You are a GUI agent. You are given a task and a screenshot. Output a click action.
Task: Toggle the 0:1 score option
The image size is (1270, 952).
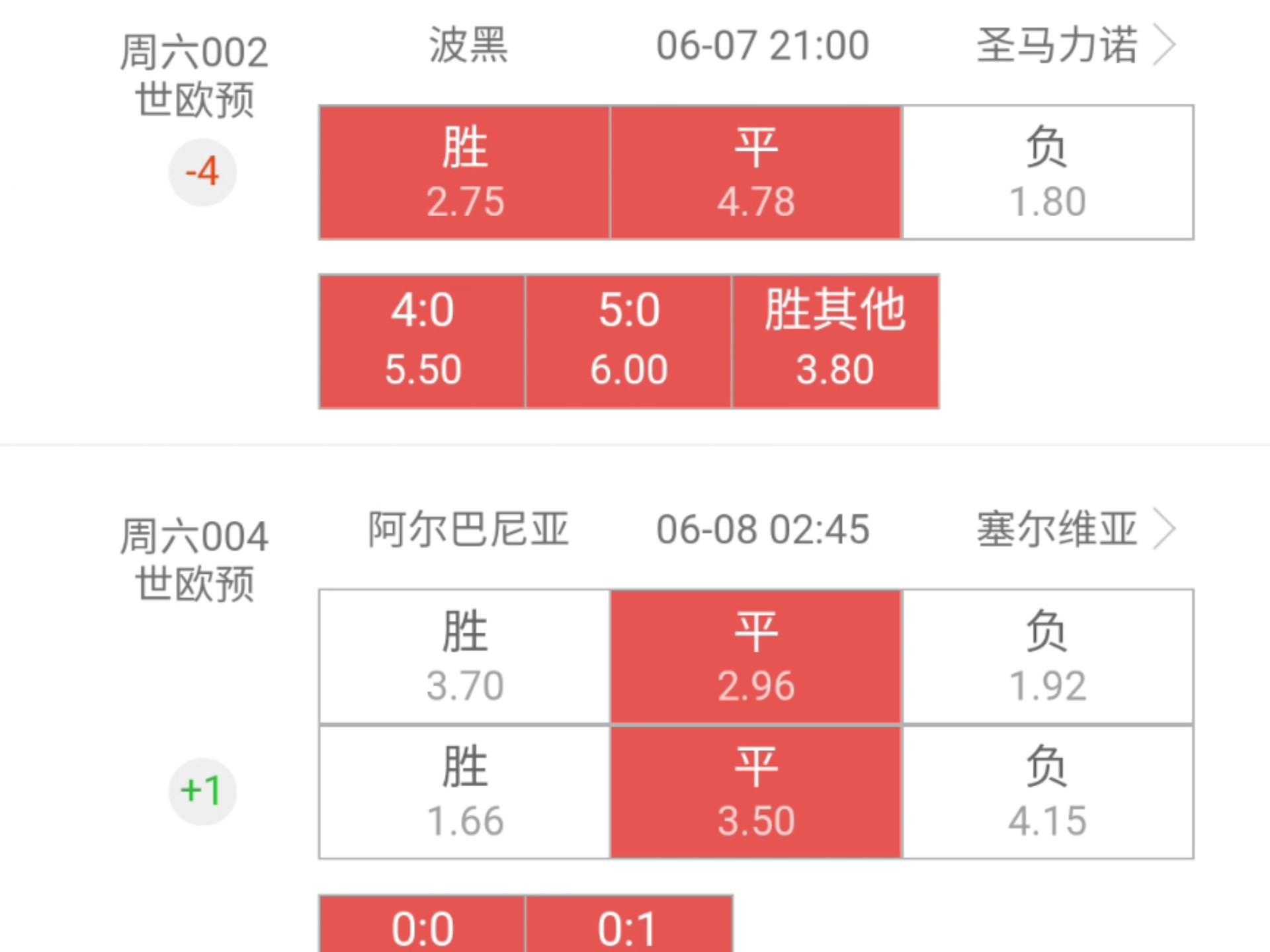tap(628, 926)
